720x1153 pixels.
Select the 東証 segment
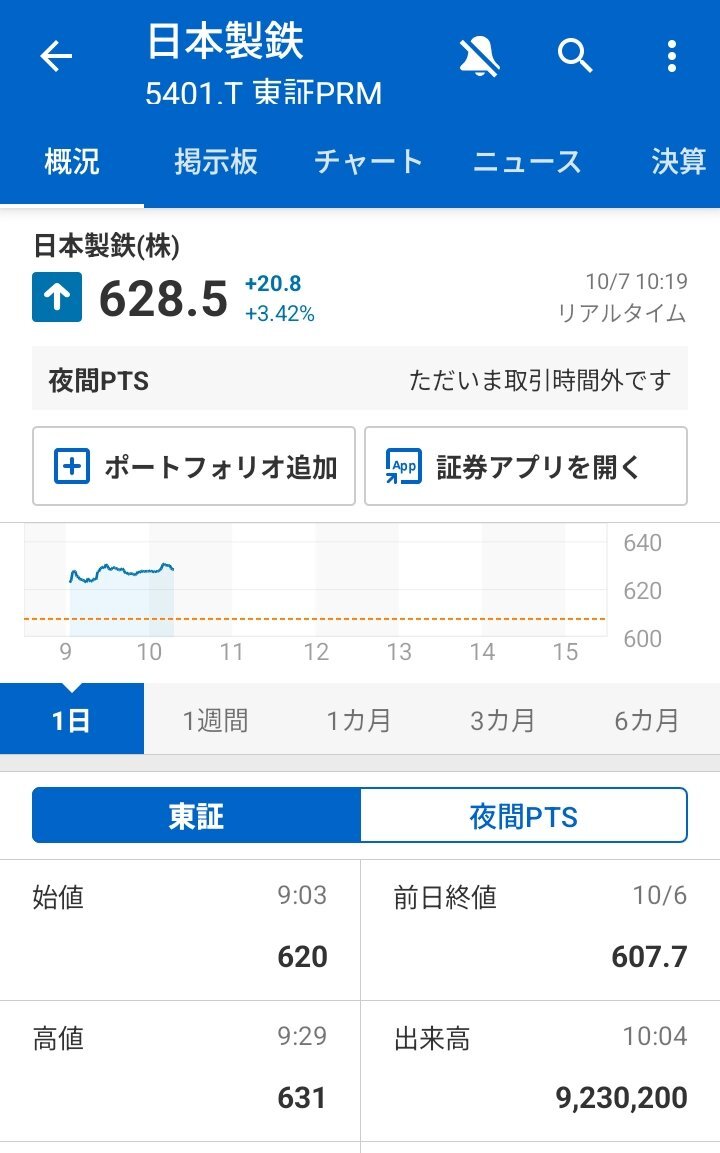tap(197, 816)
